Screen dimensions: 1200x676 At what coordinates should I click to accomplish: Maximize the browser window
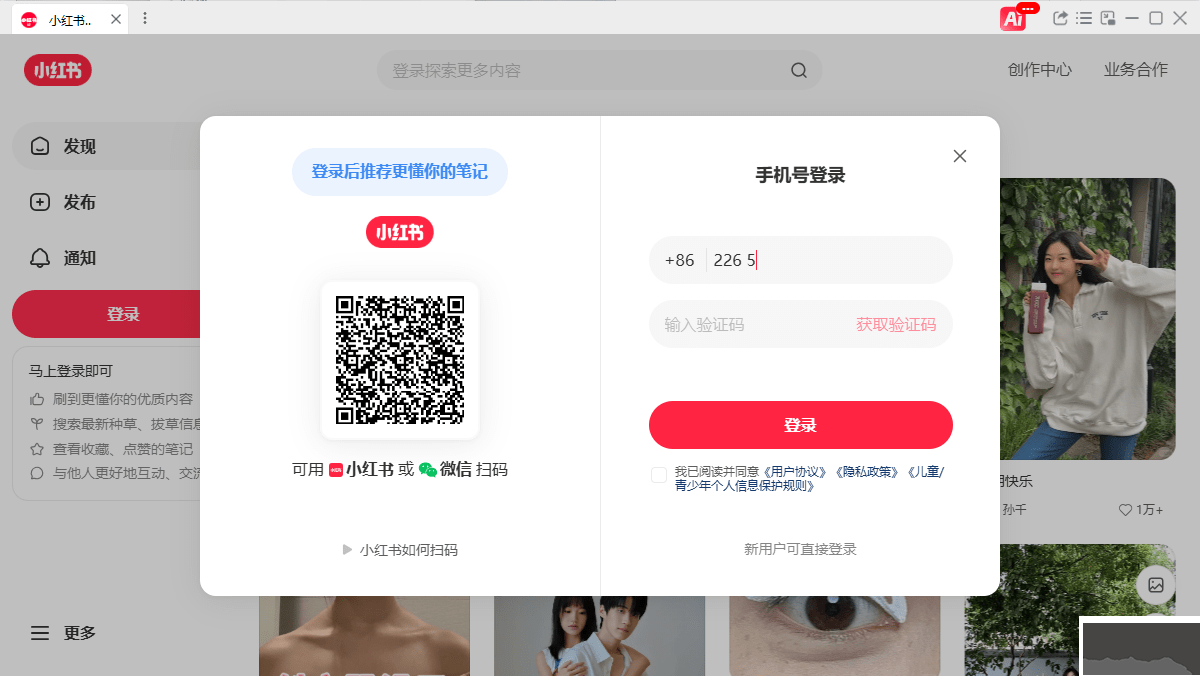(x=1156, y=18)
